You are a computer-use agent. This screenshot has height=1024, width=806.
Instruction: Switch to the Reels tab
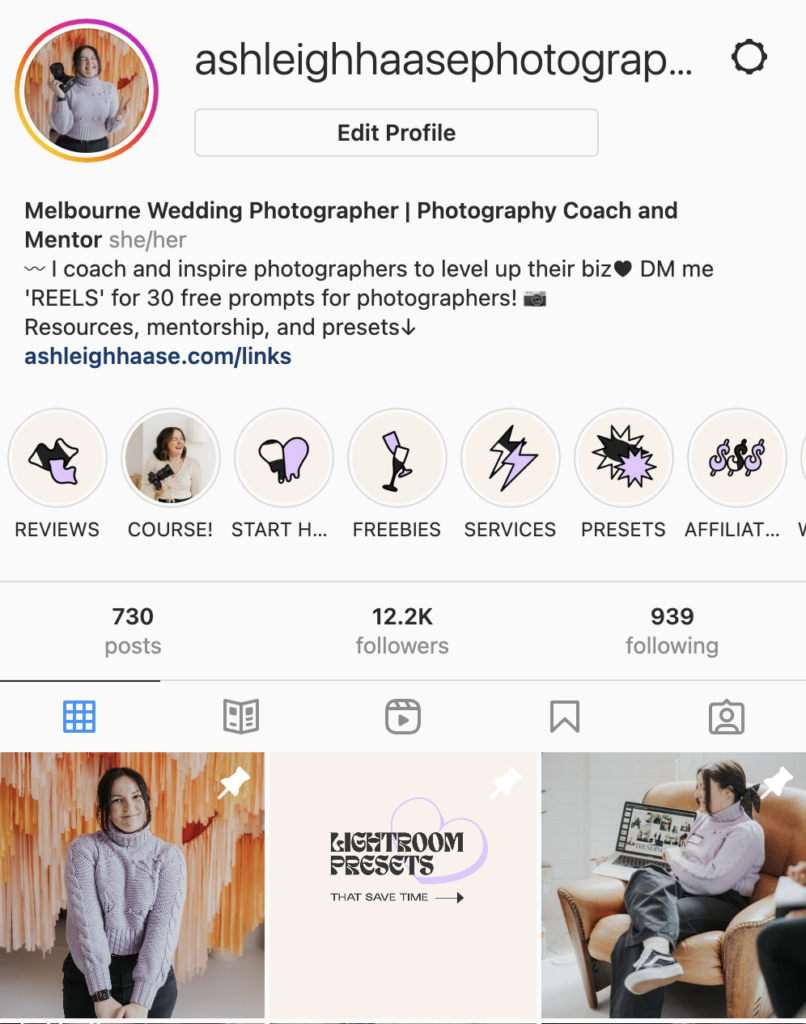[x=403, y=716]
